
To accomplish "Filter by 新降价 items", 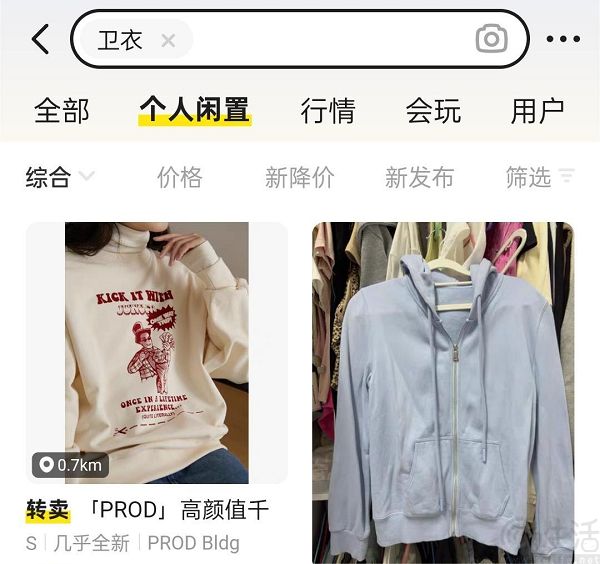I will point(299,178).
